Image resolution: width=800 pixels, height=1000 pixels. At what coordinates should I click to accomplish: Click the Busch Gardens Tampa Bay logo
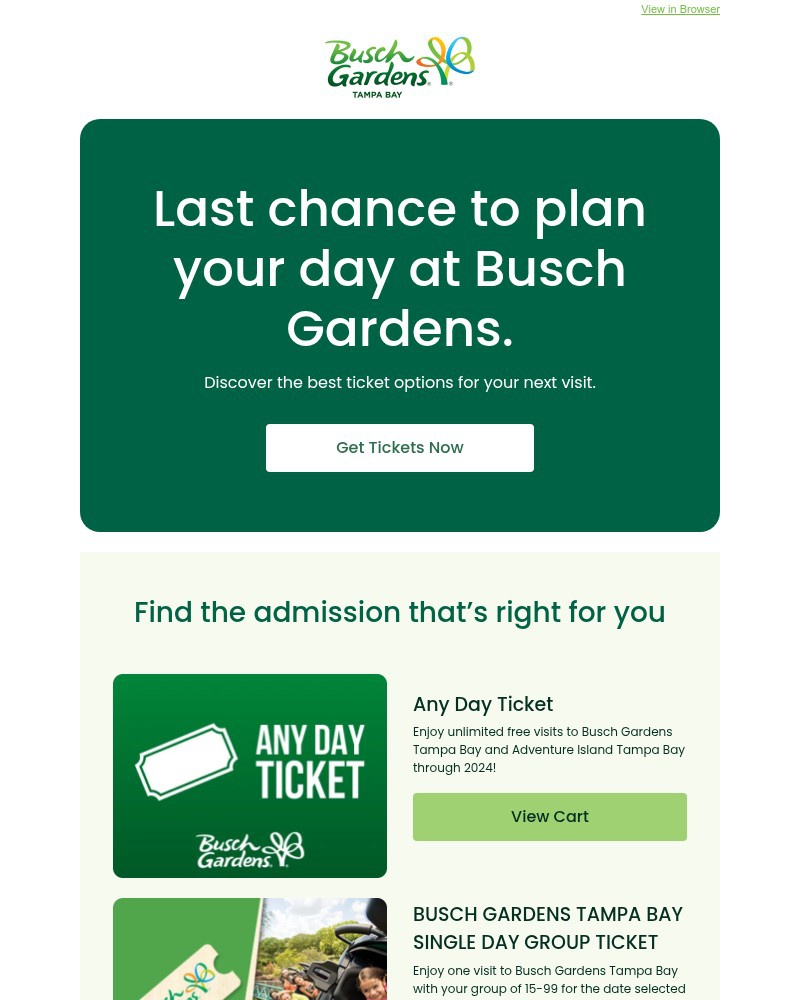pyautogui.click(x=399, y=67)
